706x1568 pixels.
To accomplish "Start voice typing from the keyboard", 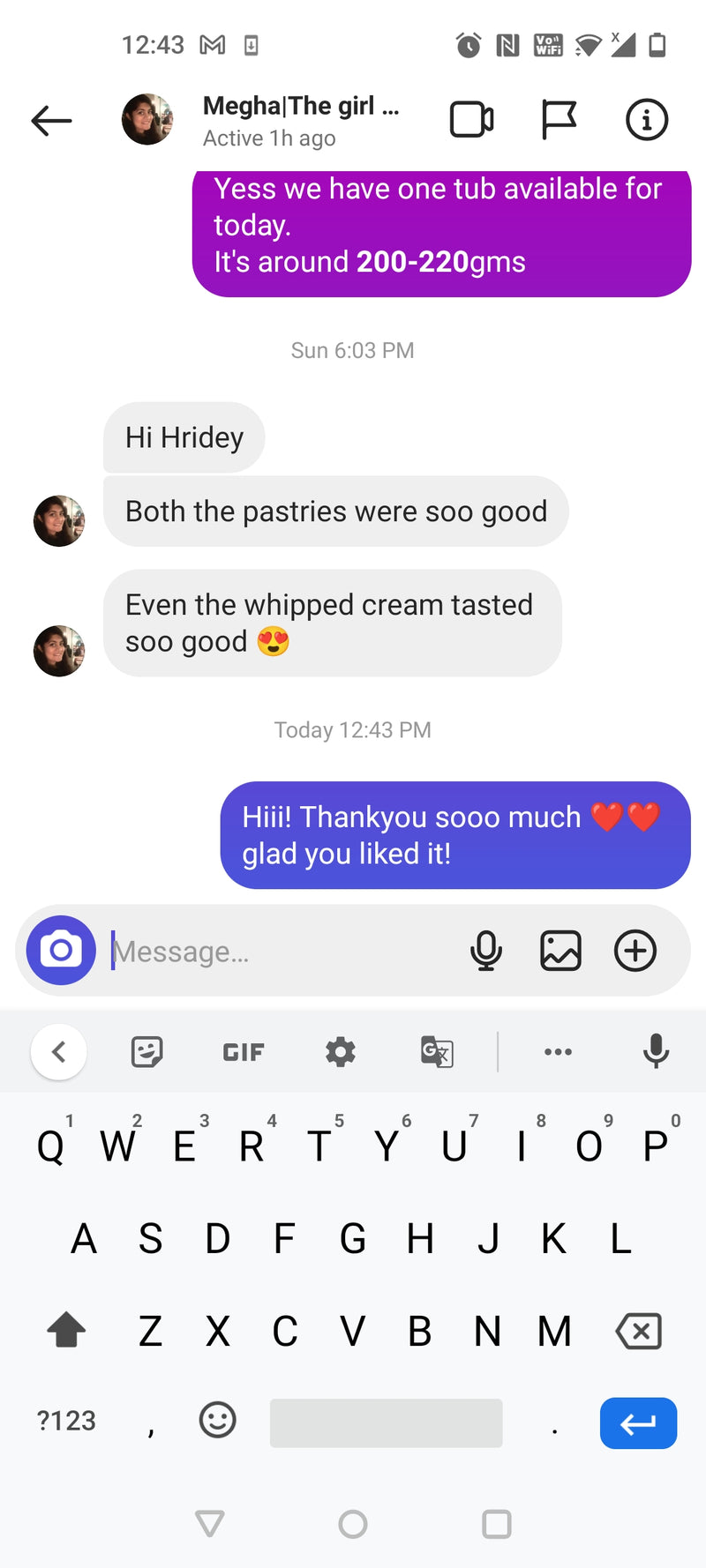I will pyautogui.click(x=656, y=1051).
